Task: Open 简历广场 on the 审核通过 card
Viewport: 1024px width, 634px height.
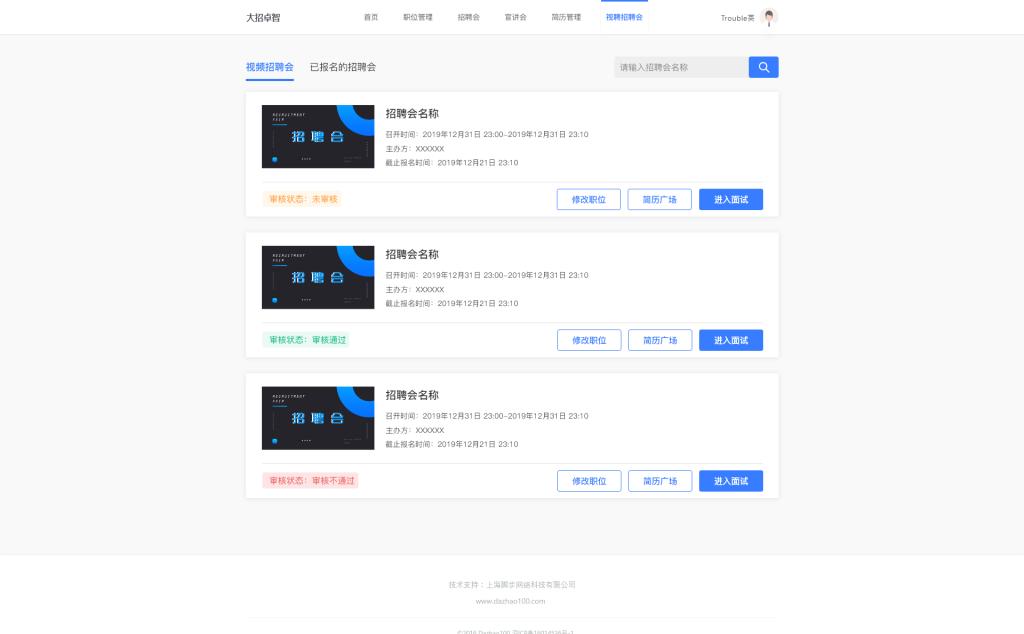Action: click(x=660, y=340)
